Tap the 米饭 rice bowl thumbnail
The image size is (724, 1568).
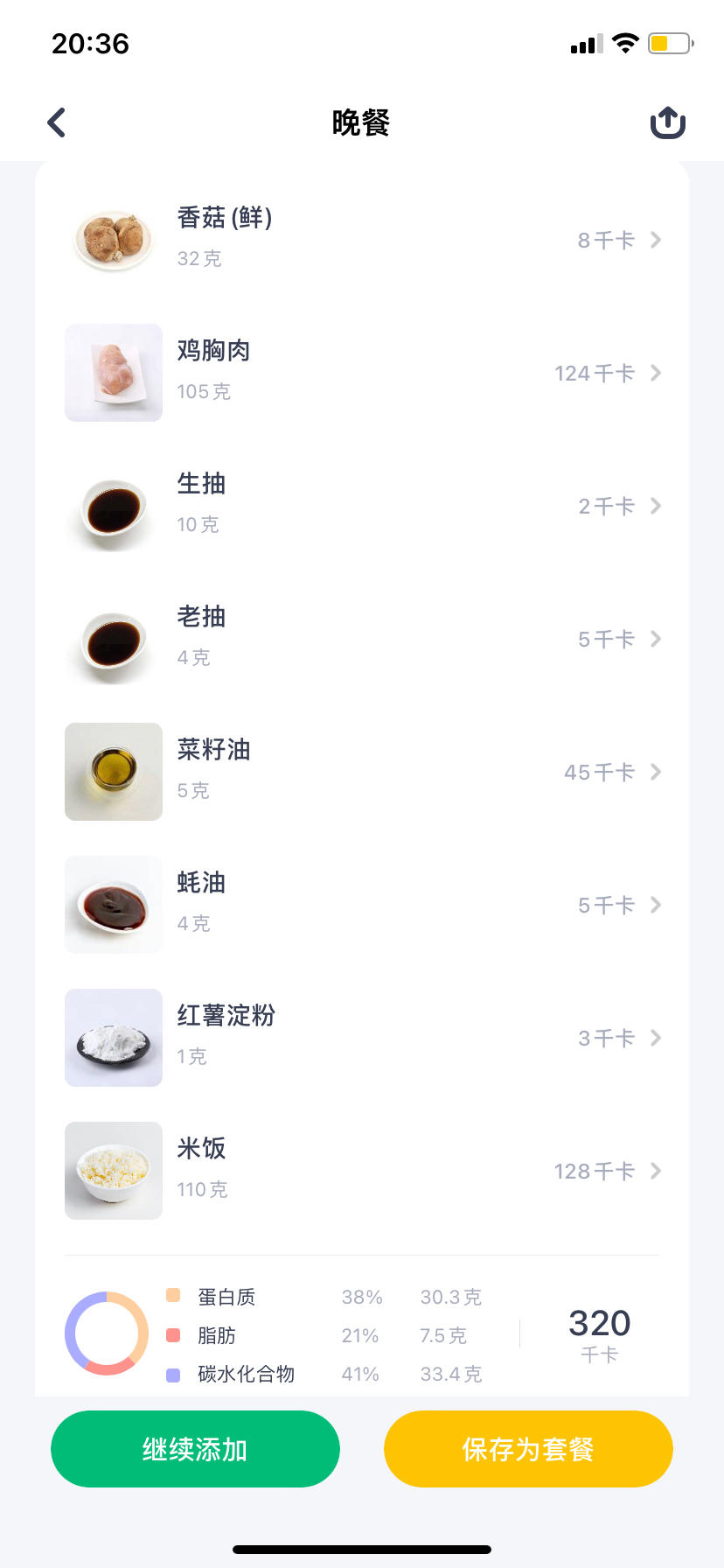click(113, 1171)
